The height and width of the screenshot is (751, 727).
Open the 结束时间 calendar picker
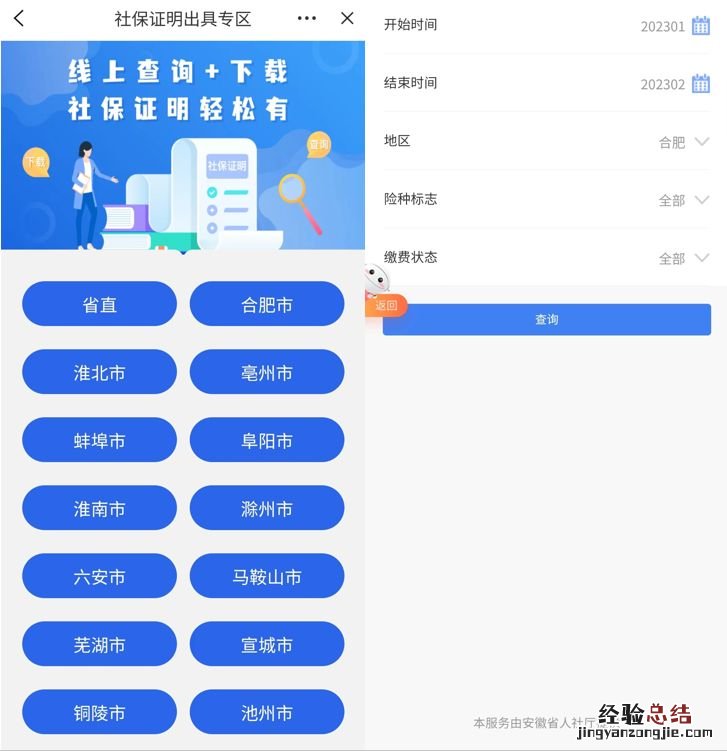(701, 84)
